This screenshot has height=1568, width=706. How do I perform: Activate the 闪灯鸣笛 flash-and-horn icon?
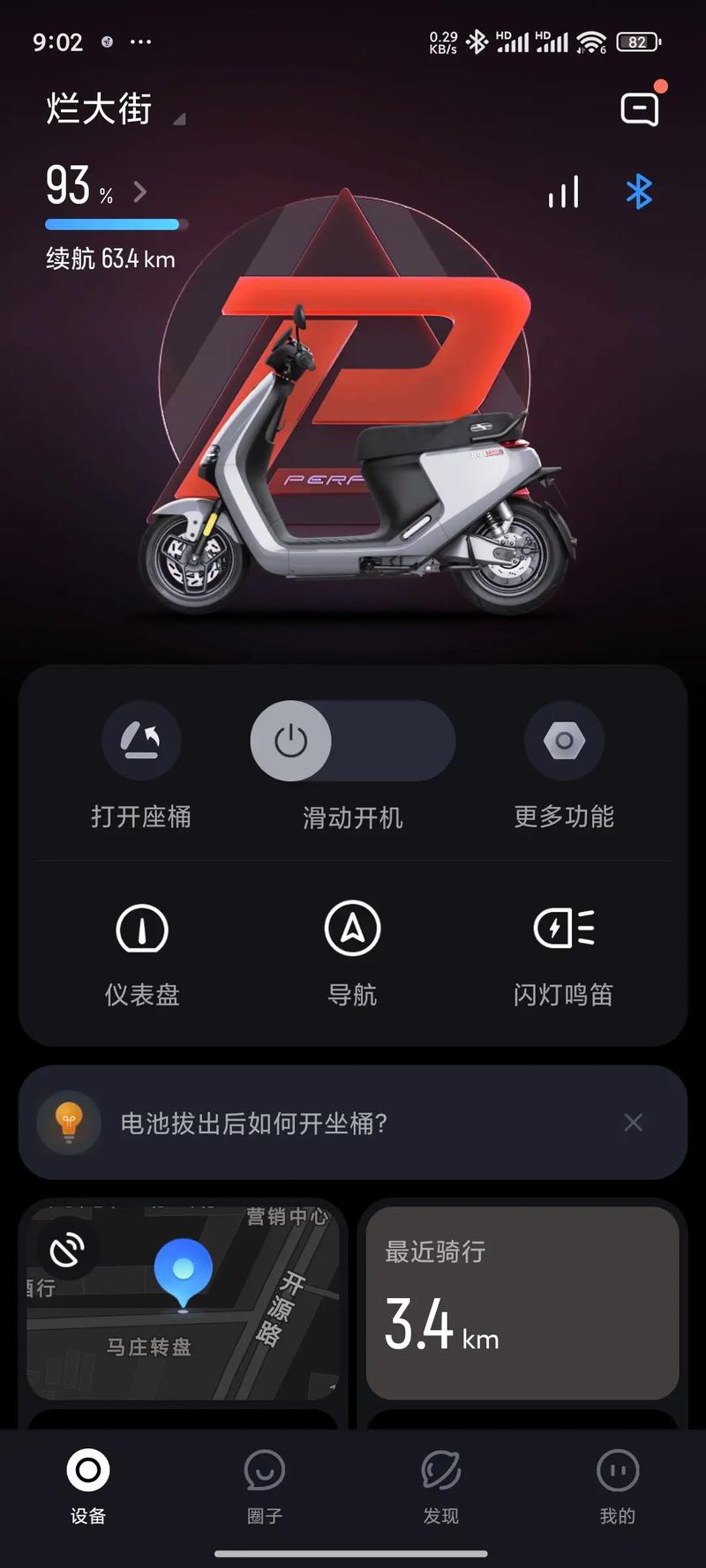tap(563, 929)
